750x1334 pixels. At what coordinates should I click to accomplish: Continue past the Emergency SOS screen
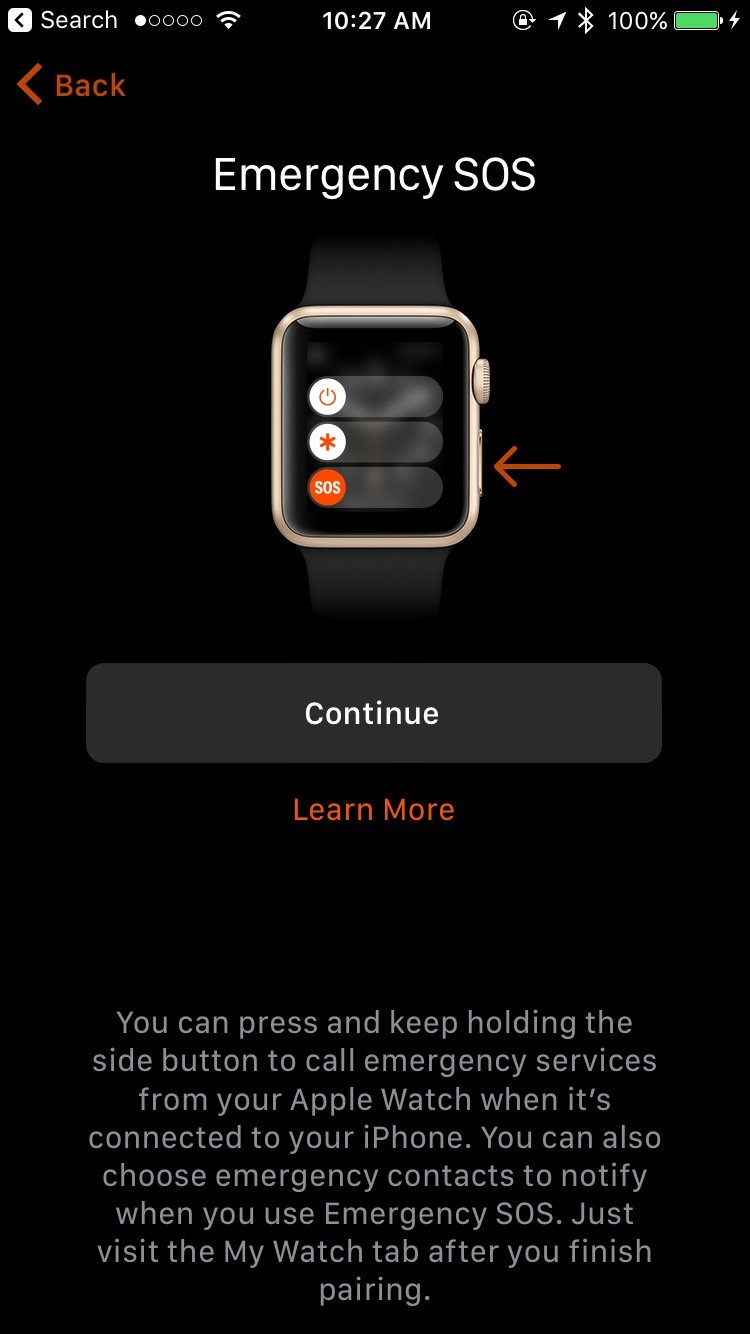pyautogui.click(x=373, y=713)
